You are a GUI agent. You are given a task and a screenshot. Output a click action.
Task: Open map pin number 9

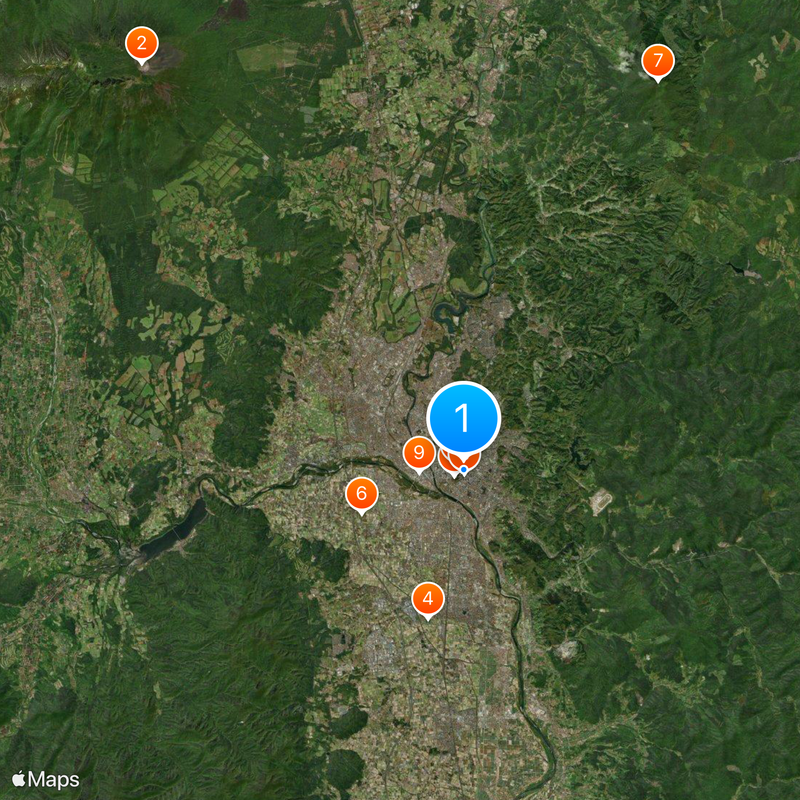pos(419,453)
